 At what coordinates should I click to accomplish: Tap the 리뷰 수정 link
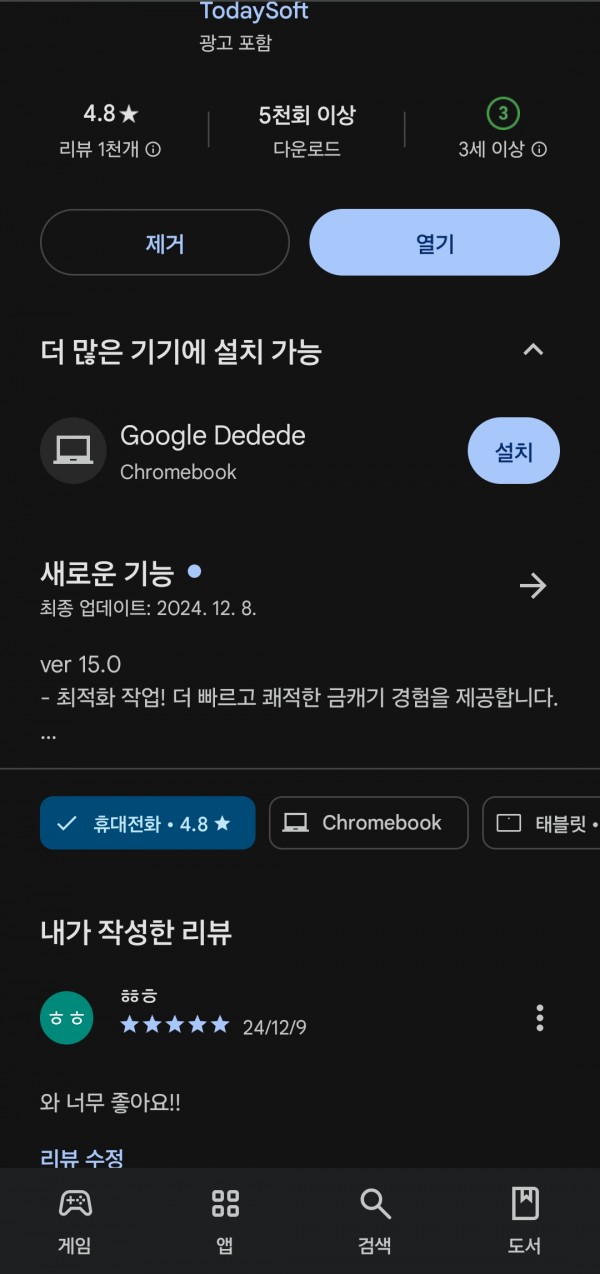(x=82, y=1158)
